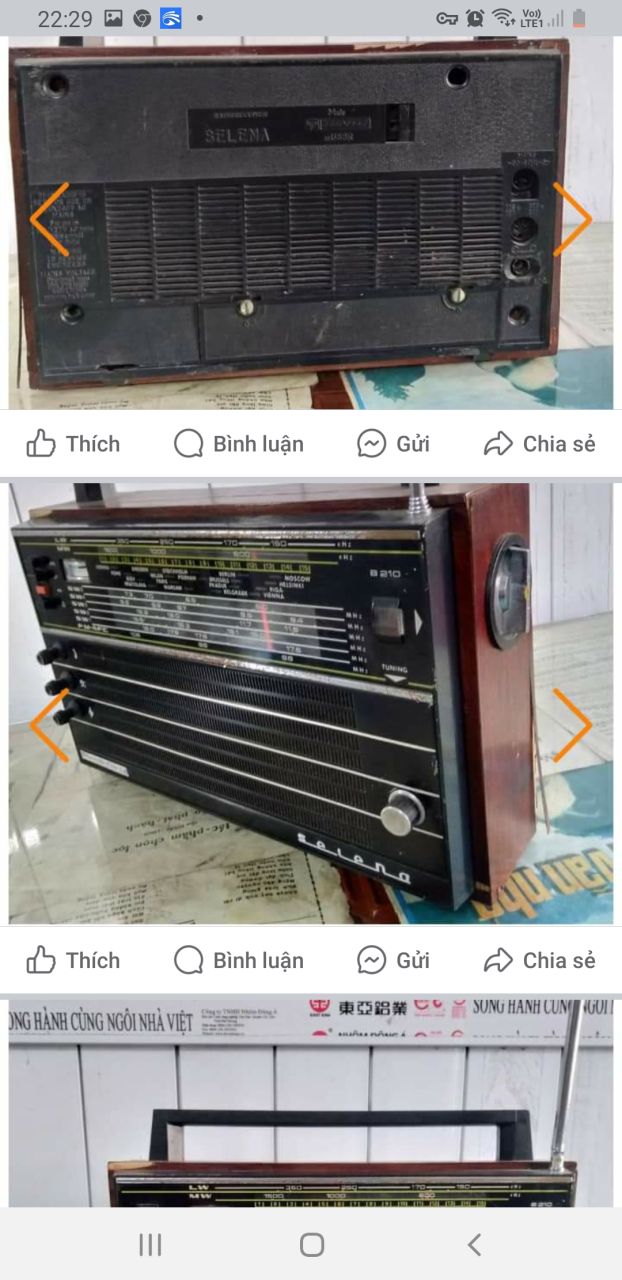Comment on the Selena radio front photo
Image resolution: width=622 pixels, height=1280 pixels.
click(x=239, y=961)
